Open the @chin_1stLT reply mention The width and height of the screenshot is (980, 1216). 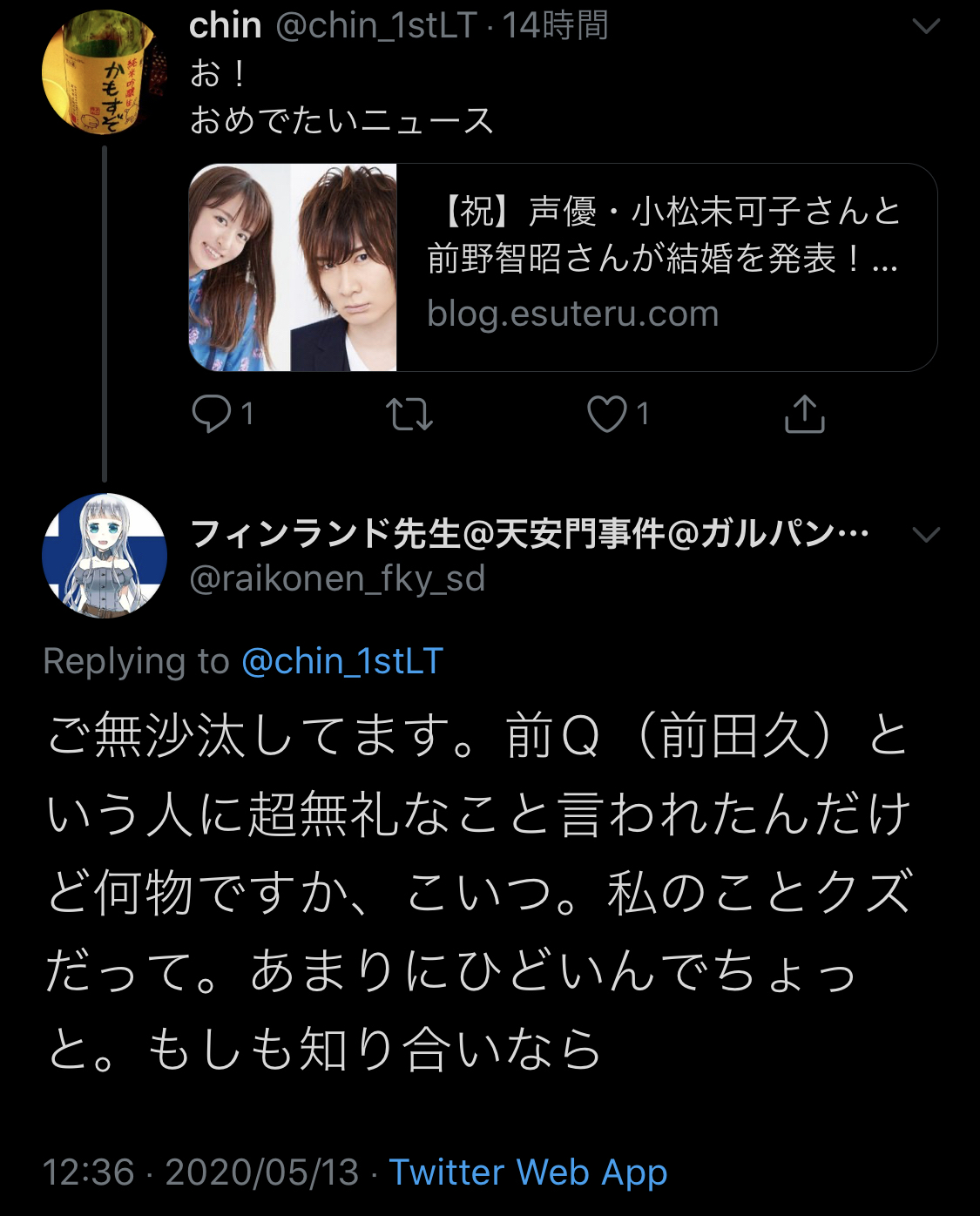[x=342, y=661]
